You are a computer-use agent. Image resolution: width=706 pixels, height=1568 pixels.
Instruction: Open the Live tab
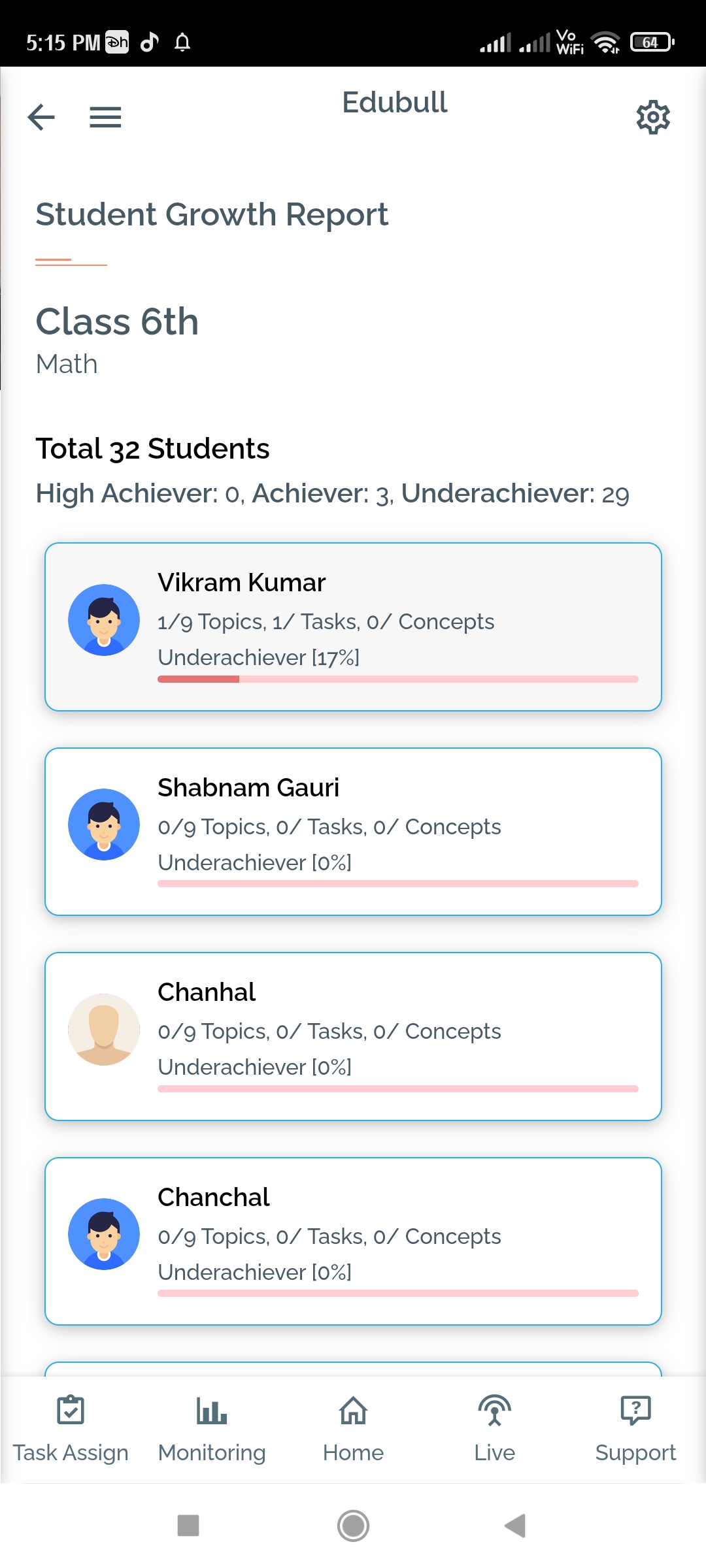coord(495,1429)
